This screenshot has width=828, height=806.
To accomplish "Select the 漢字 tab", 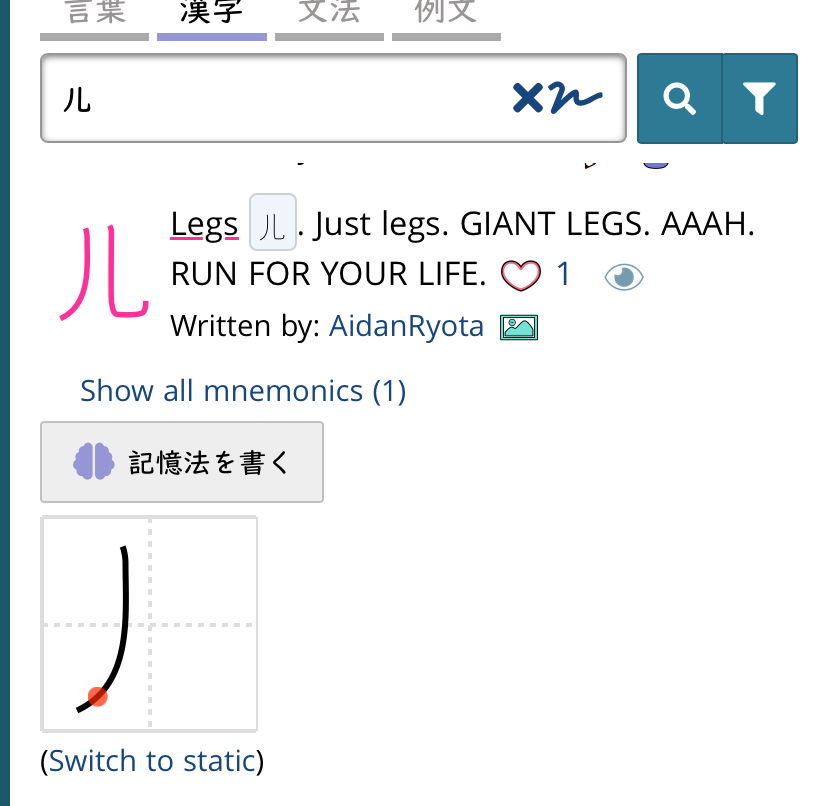I will coord(211,14).
